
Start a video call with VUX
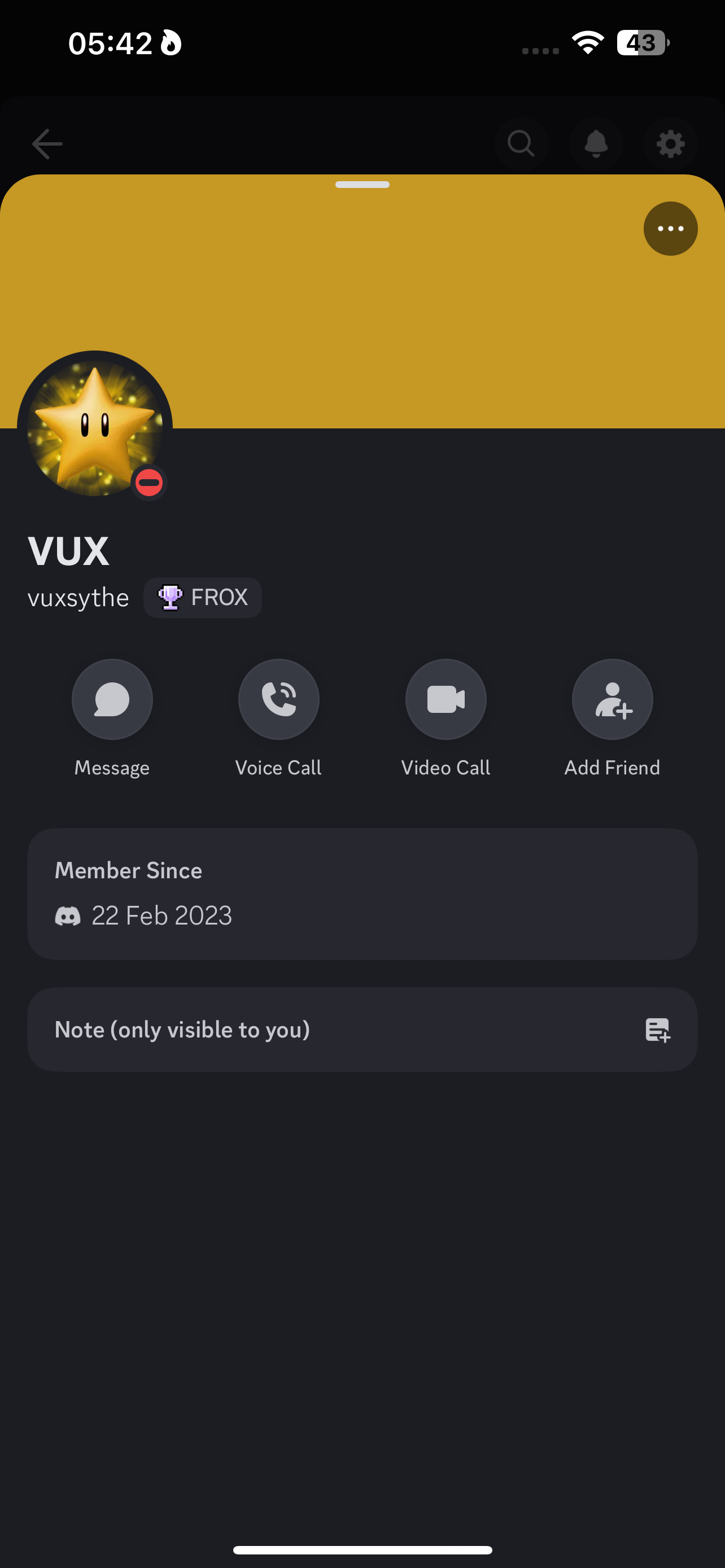[446, 699]
